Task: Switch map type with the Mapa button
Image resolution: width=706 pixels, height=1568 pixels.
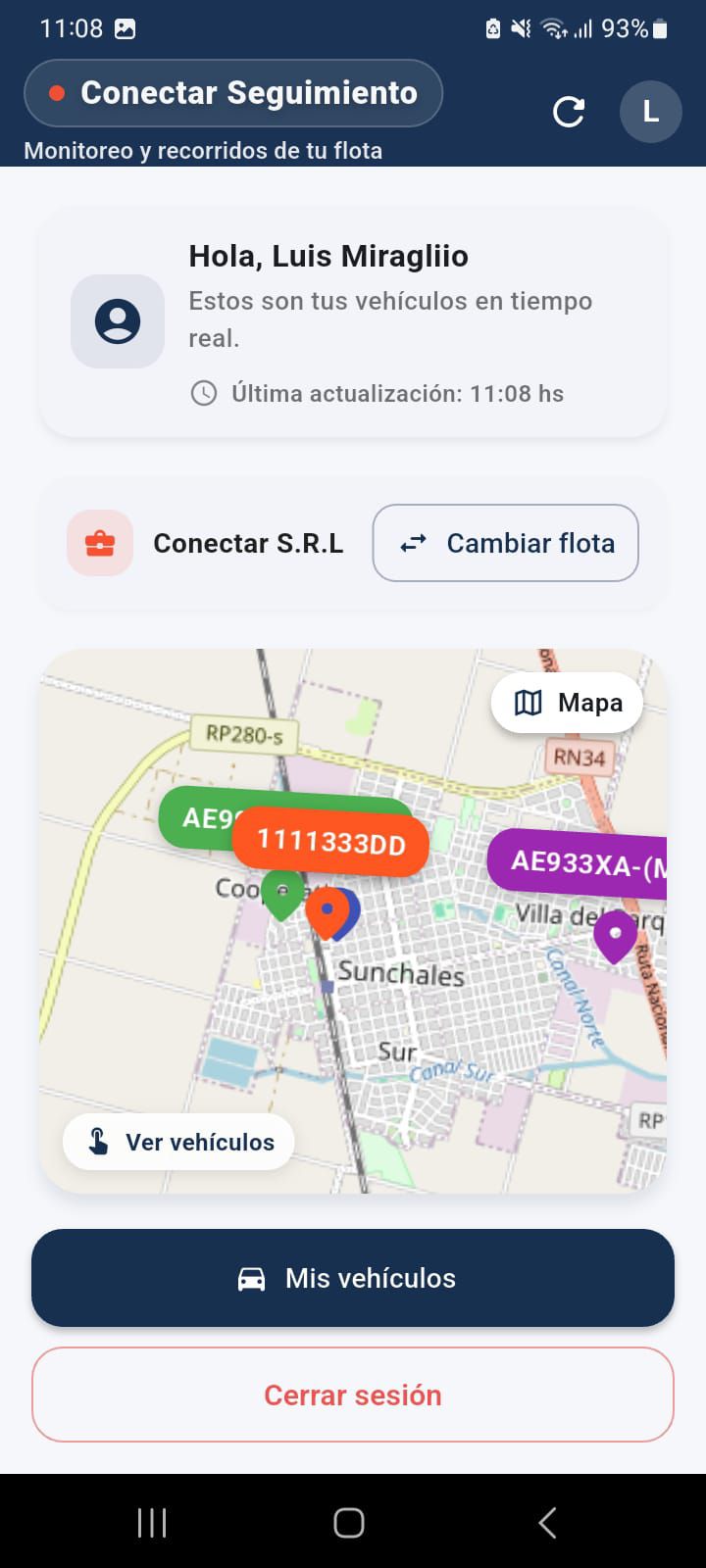Action: [568, 703]
